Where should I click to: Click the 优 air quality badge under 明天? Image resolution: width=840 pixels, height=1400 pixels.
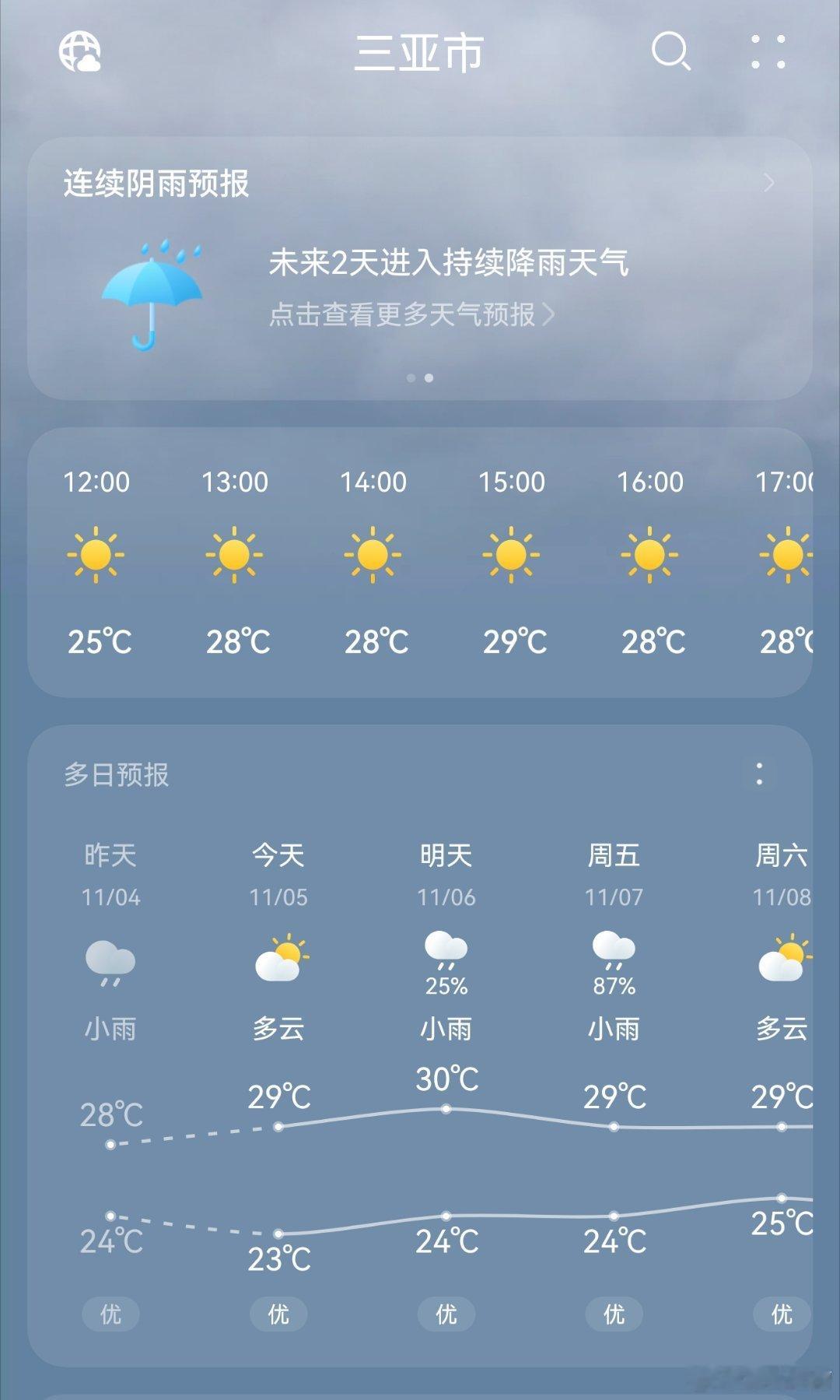pos(446,1314)
